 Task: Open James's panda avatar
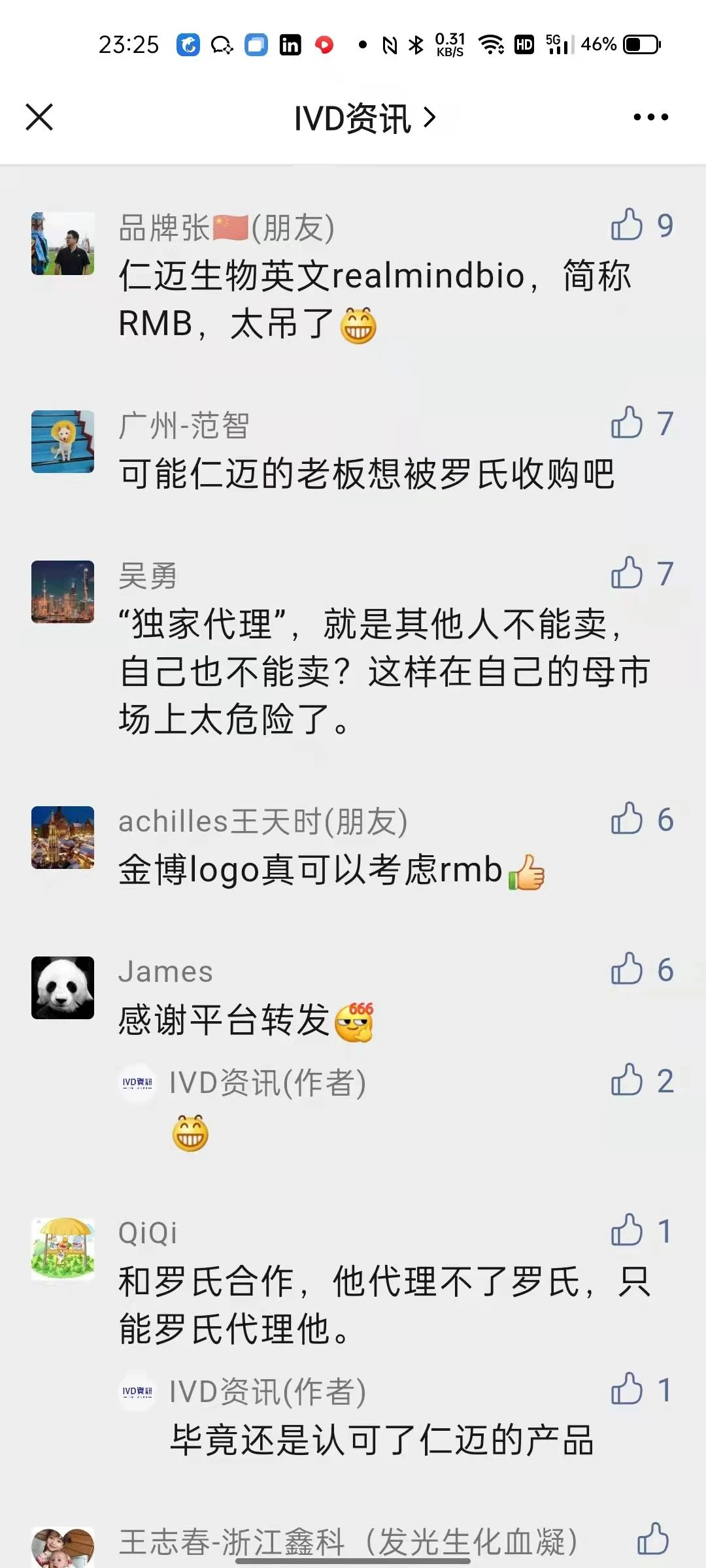pyautogui.click(x=63, y=987)
